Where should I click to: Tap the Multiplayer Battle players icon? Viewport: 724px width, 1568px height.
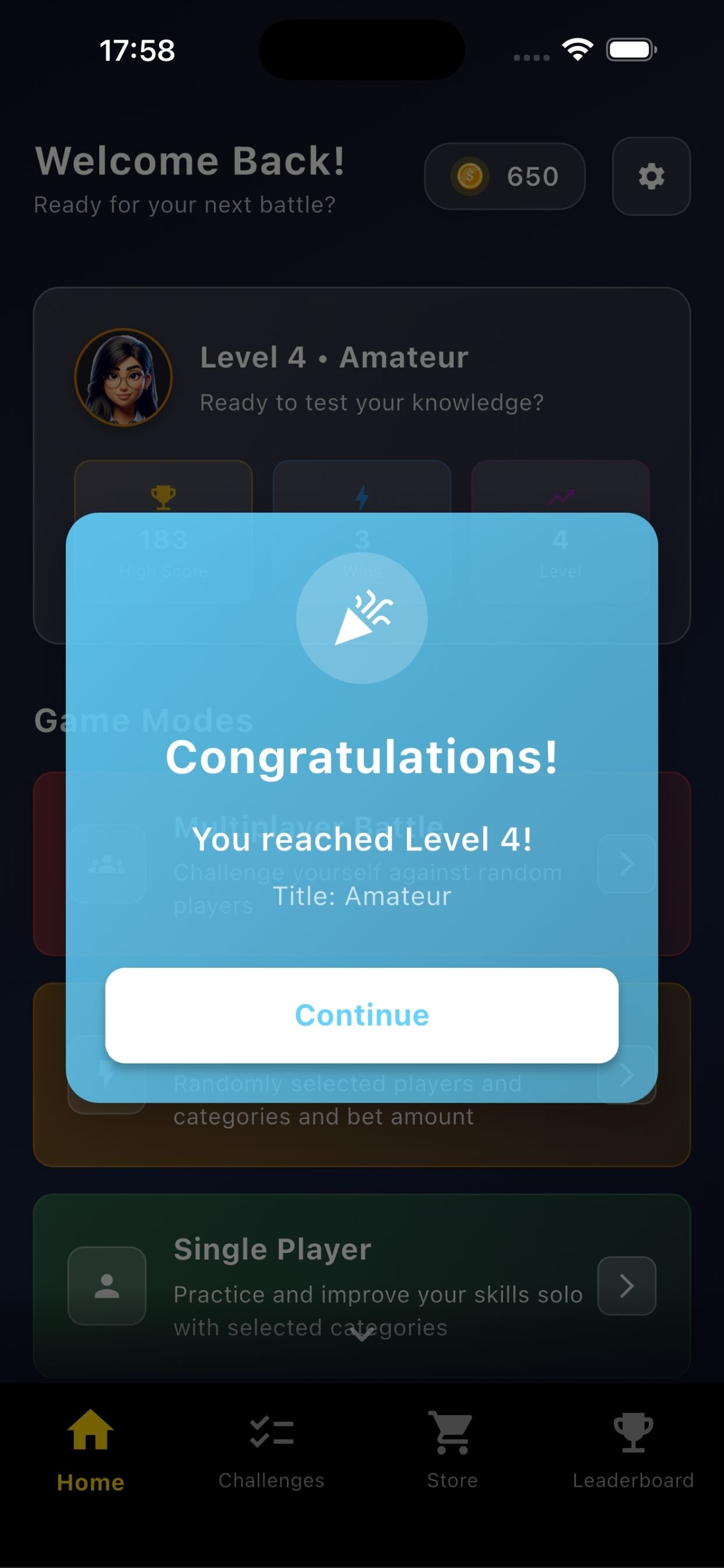107,864
